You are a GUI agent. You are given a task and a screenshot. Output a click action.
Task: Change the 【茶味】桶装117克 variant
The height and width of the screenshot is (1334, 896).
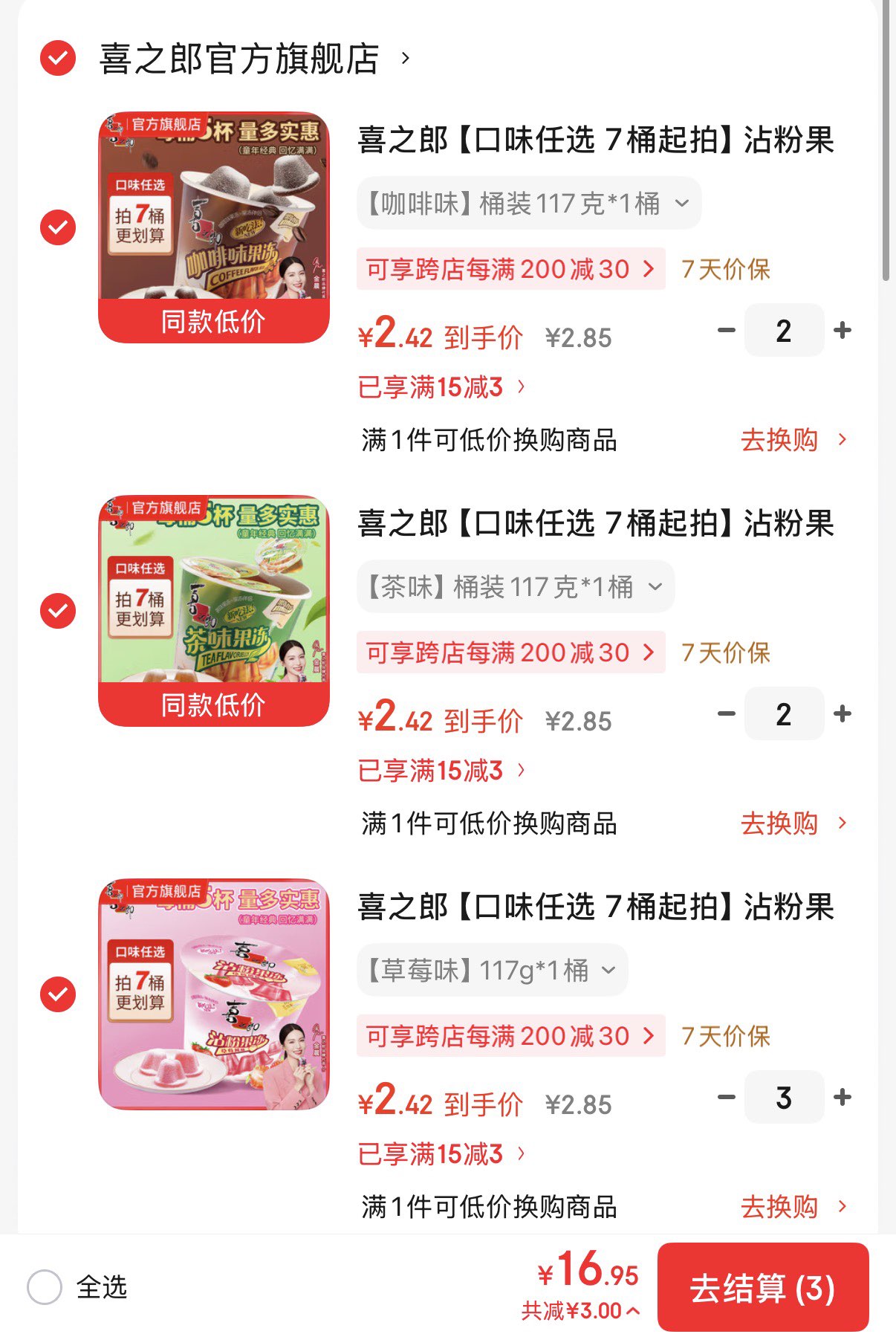[x=515, y=586]
